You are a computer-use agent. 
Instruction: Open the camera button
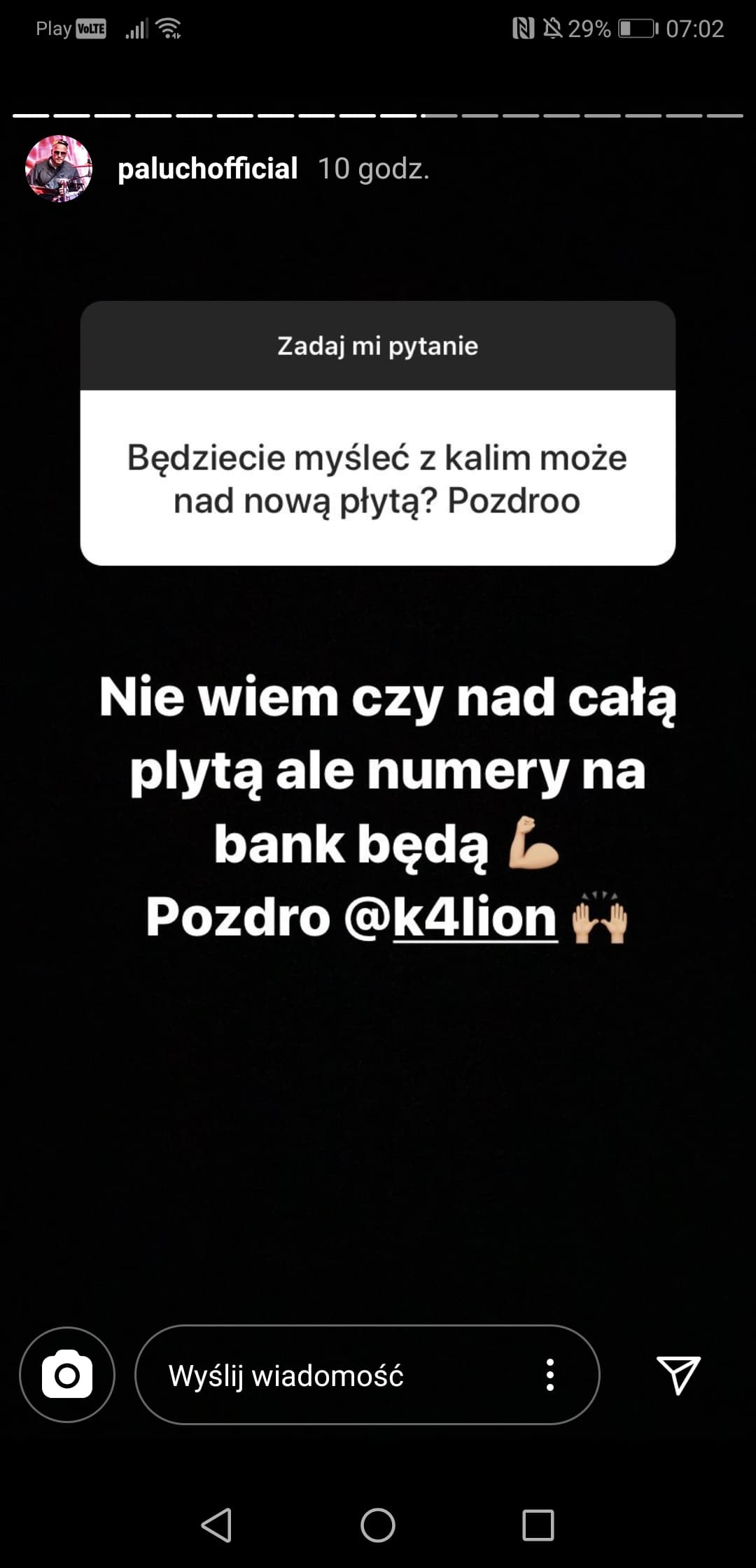pos(67,1375)
